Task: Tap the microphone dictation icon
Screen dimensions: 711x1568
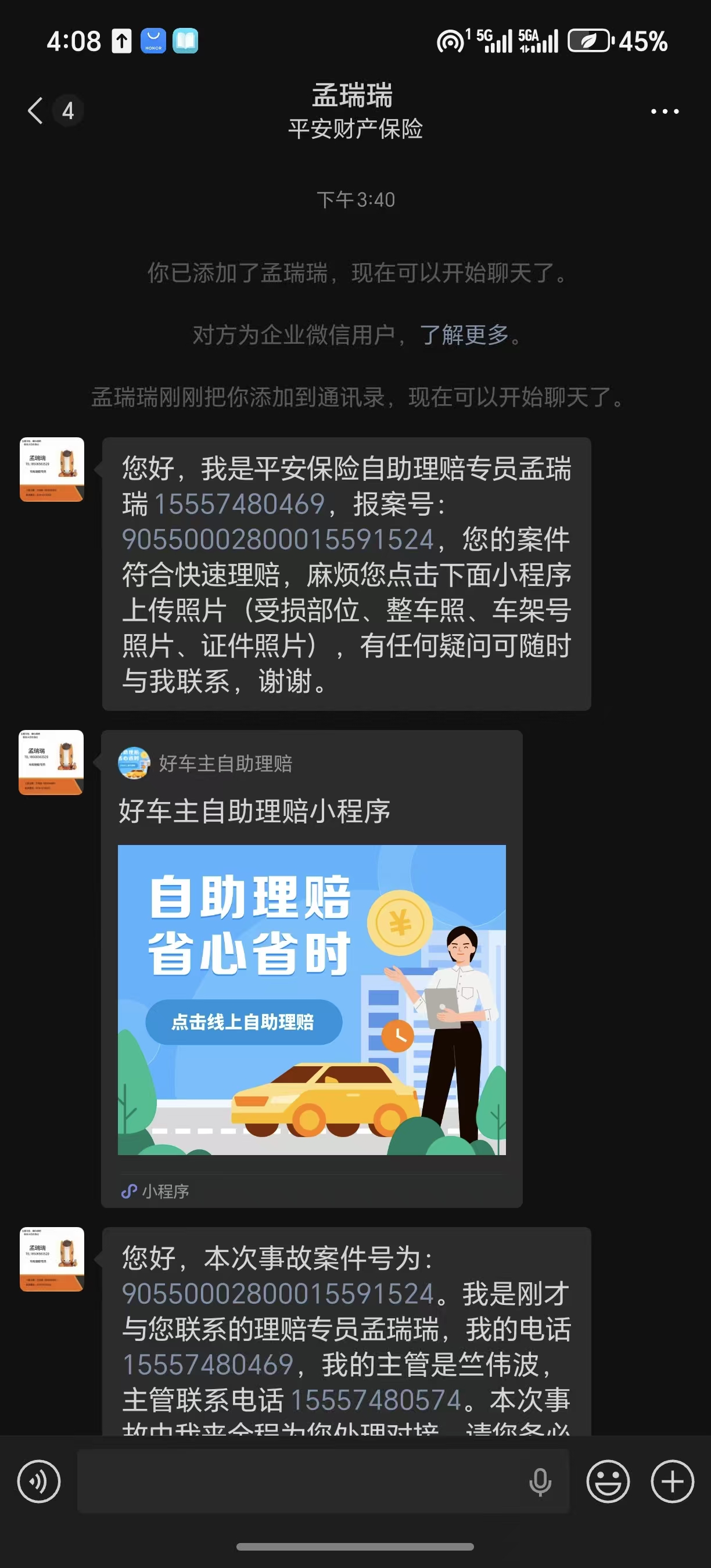Action: (540, 1481)
